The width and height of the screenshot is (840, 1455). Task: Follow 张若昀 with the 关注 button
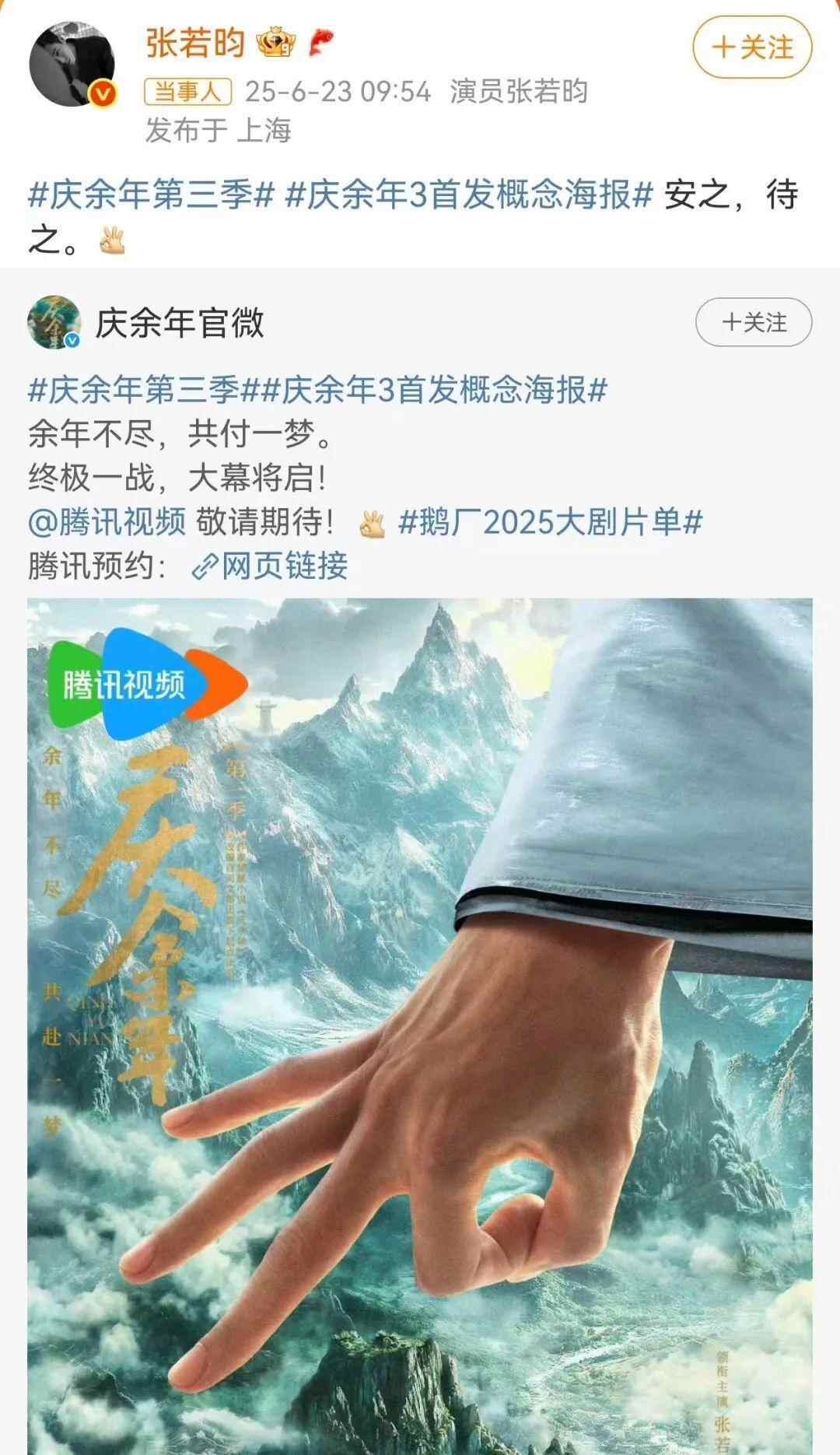click(x=752, y=47)
